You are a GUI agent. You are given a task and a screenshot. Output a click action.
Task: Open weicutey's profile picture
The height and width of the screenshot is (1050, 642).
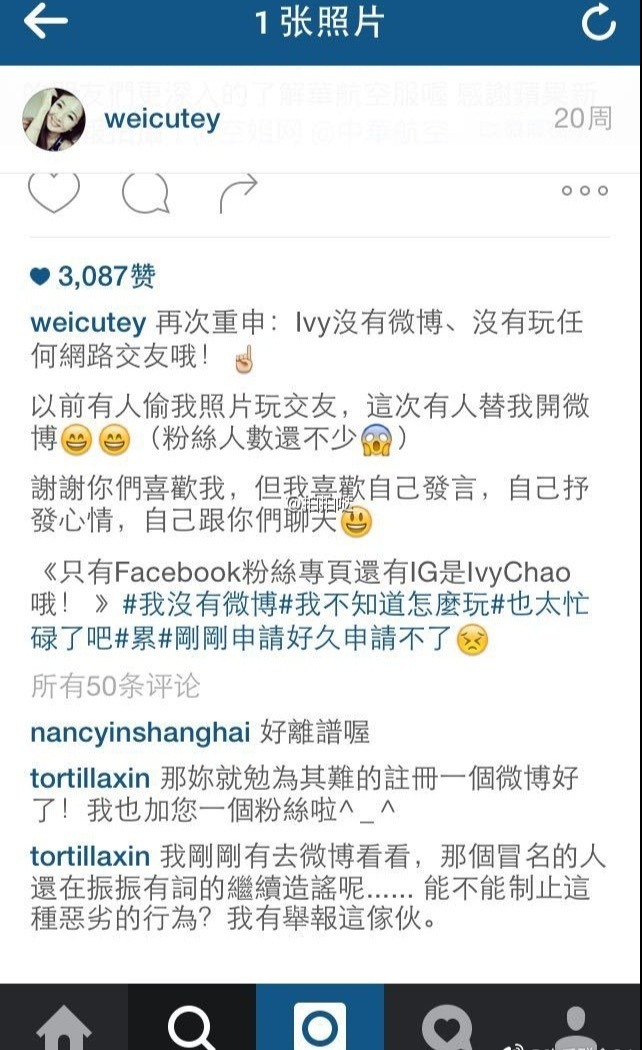coord(53,119)
